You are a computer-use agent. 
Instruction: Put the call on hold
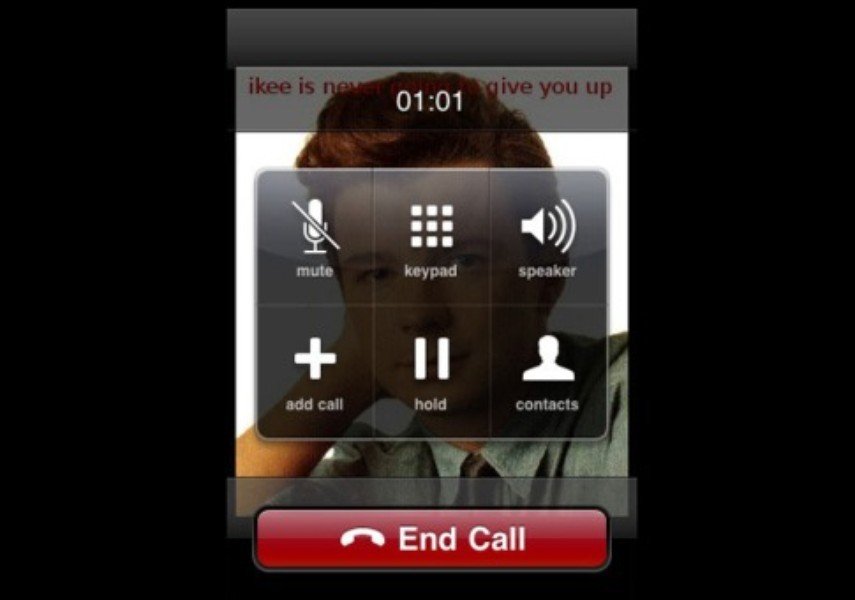[x=431, y=370]
